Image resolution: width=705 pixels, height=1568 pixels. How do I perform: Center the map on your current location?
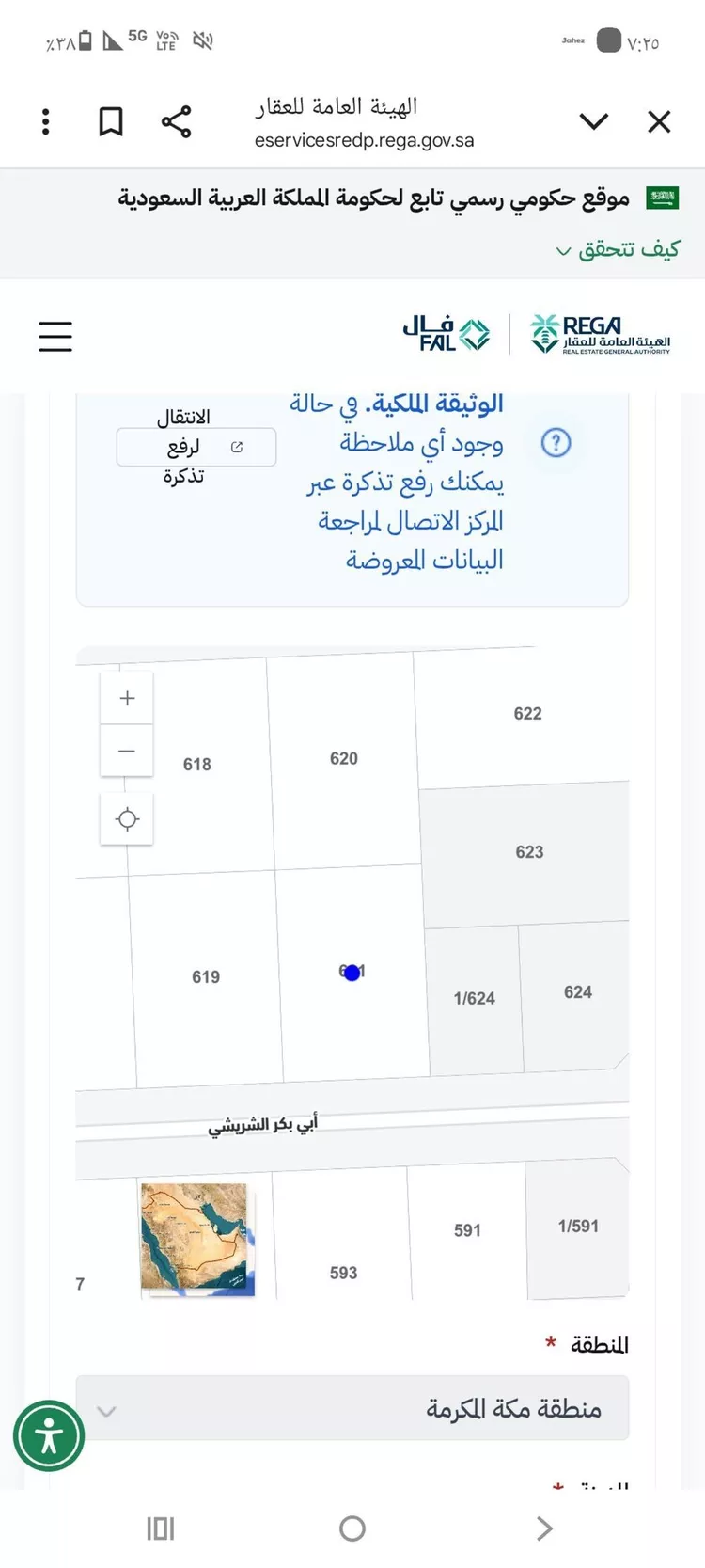[x=126, y=818]
